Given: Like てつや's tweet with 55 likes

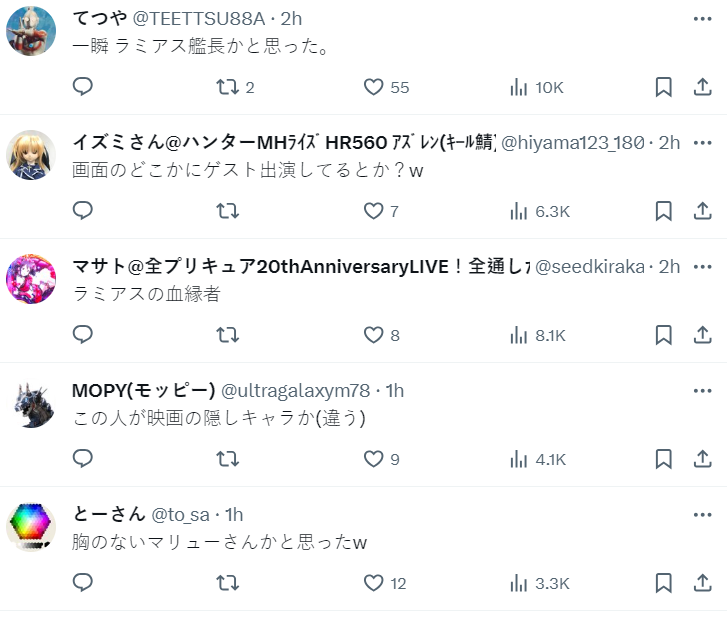Looking at the screenshot, I should [x=374, y=87].
